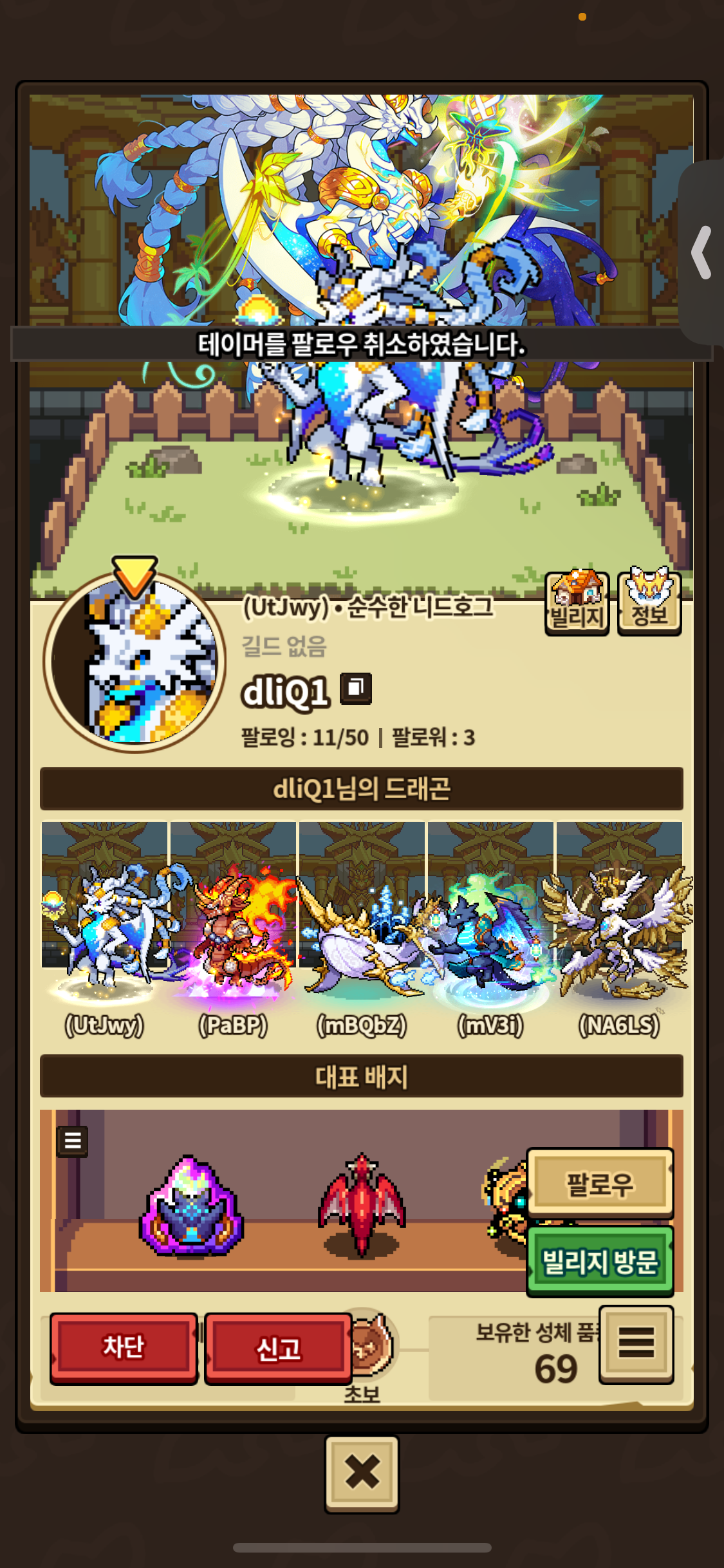Viewport: 724px width, 1568px height.
Task: Open the 정보 info button
Action: pyautogui.click(x=649, y=602)
